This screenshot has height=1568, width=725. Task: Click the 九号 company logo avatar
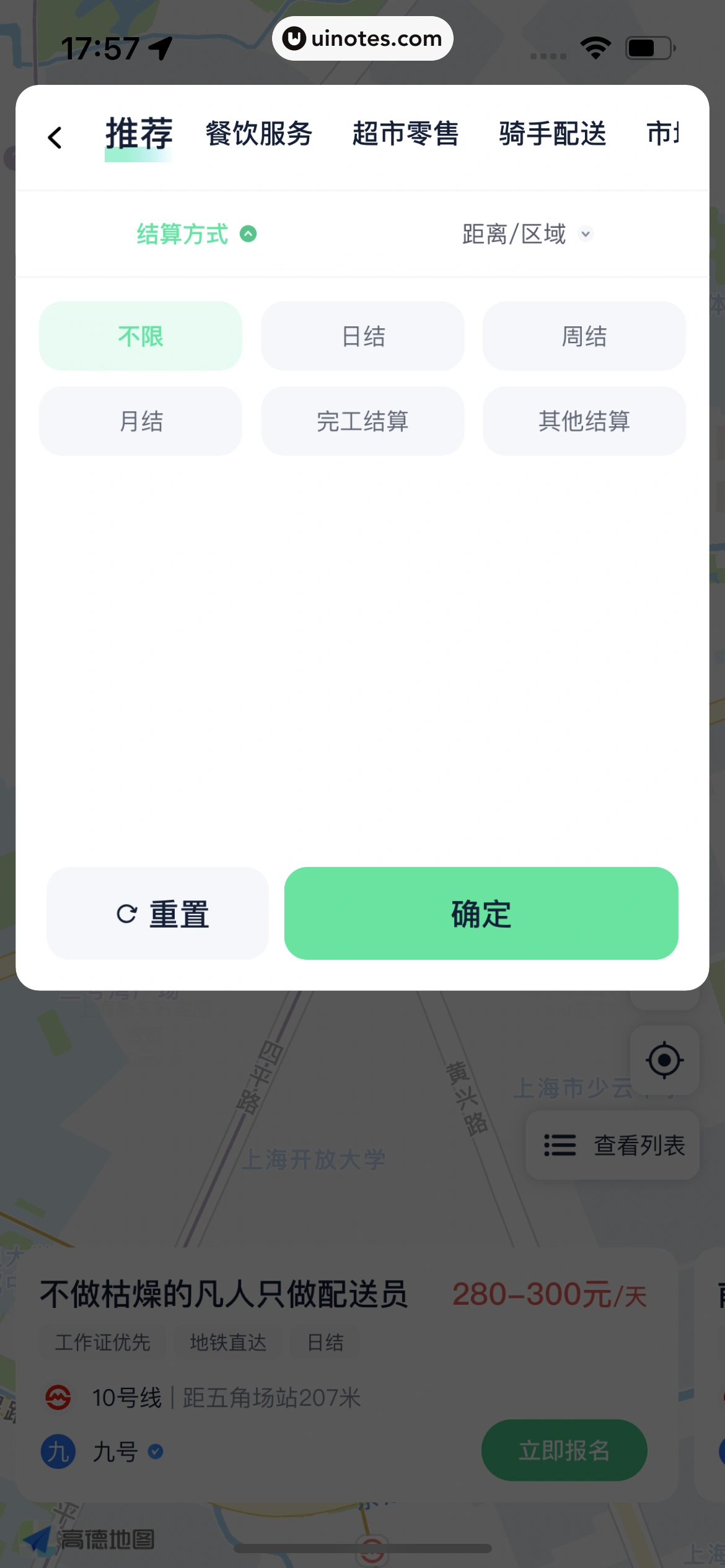59,1450
